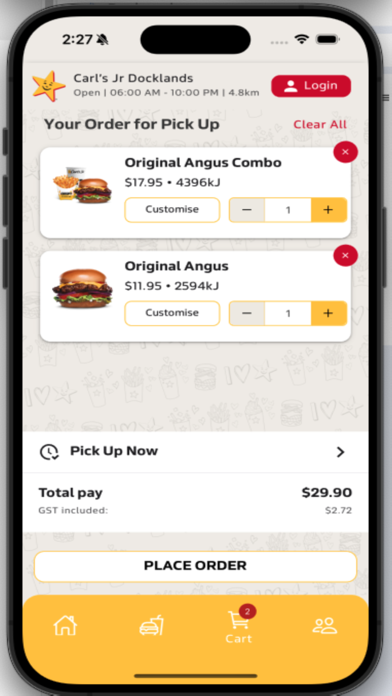The image size is (392, 696).
Task: Customise the Original Angus burger
Action: (x=172, y=313)
